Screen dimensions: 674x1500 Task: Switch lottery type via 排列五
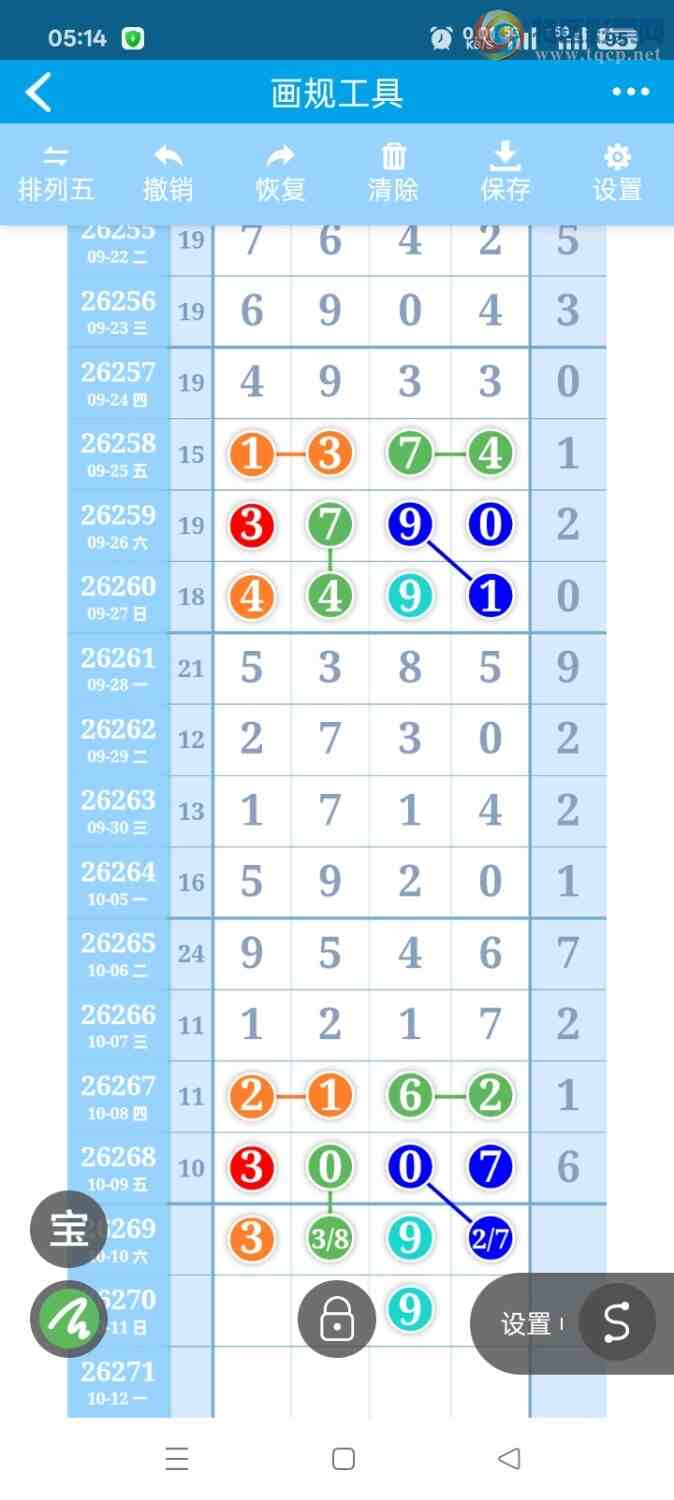pyautogui.click(x=56, y=174)
